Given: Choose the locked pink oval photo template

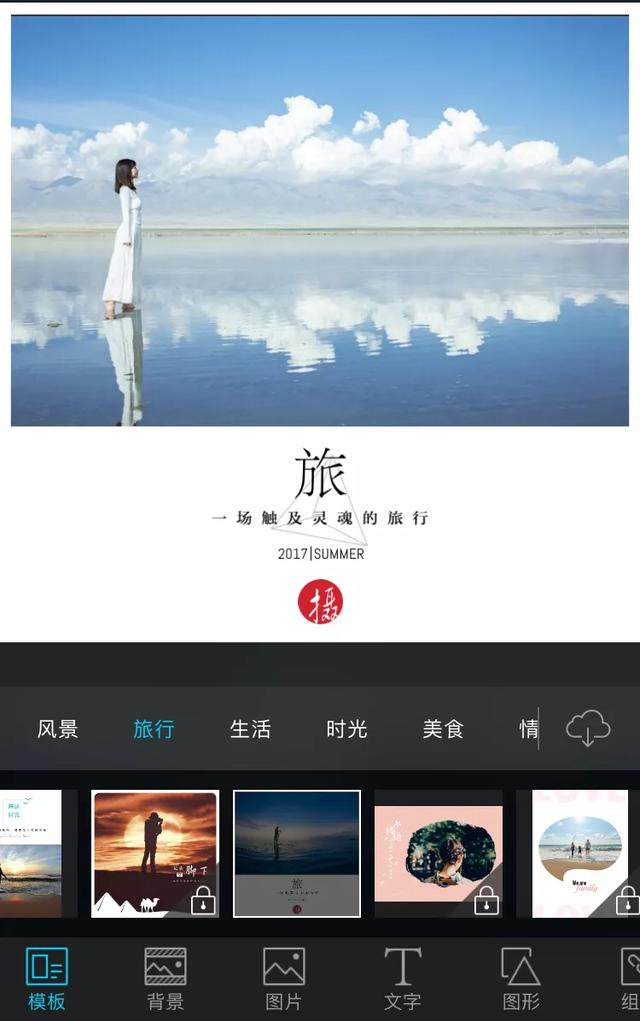Looking at the screenshot, I should click(x=438, y=853).
